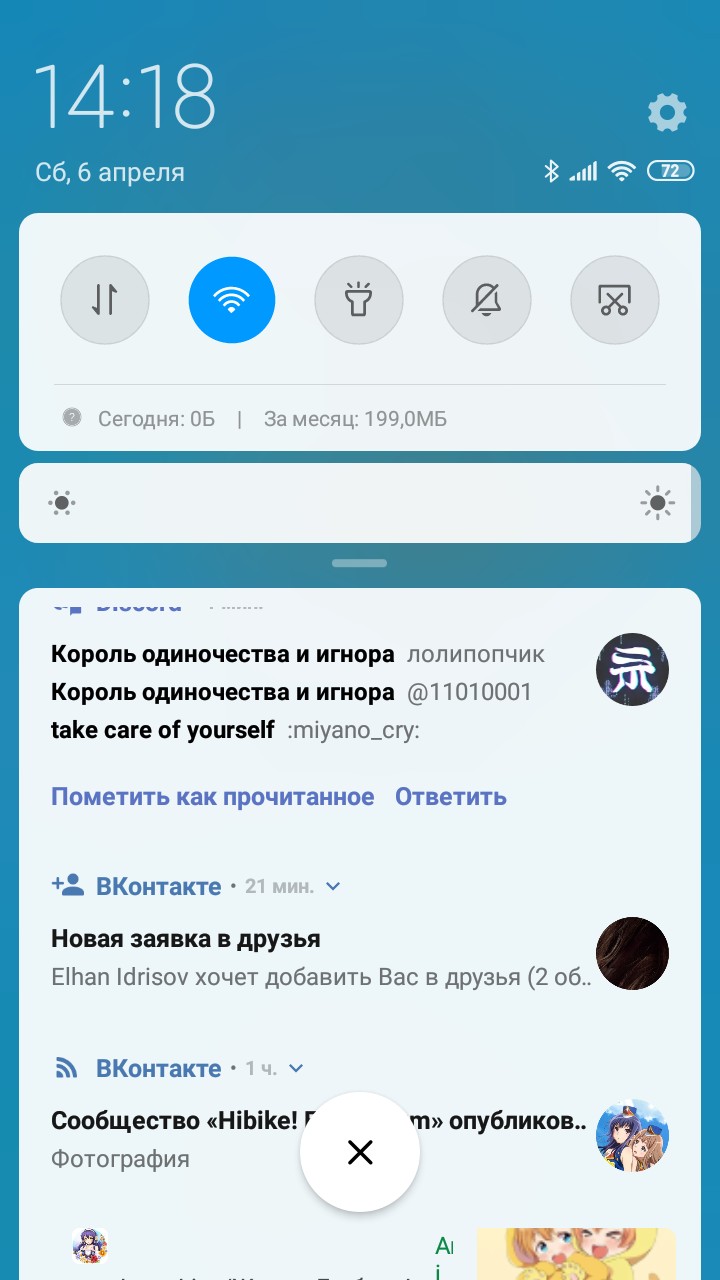This screenshot has height=1280, width=720.
Task: Enable silent mode bell tile
Action: pyautogui.click(x=486, y=300)
